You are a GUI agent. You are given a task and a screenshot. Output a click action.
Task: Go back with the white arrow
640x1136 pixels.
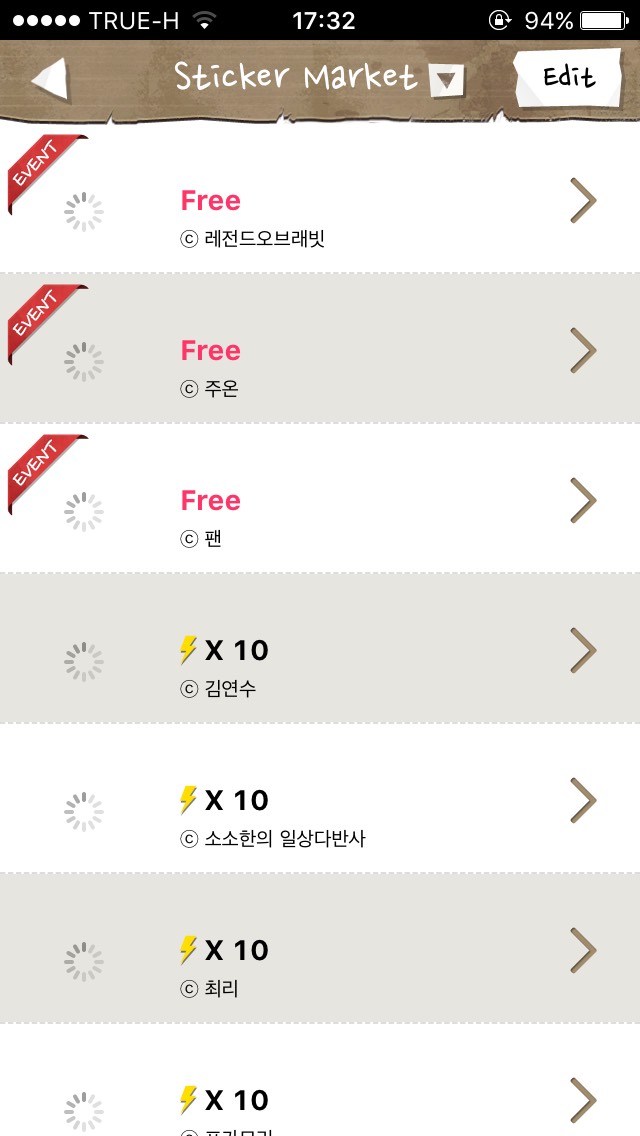click(50, 78)
